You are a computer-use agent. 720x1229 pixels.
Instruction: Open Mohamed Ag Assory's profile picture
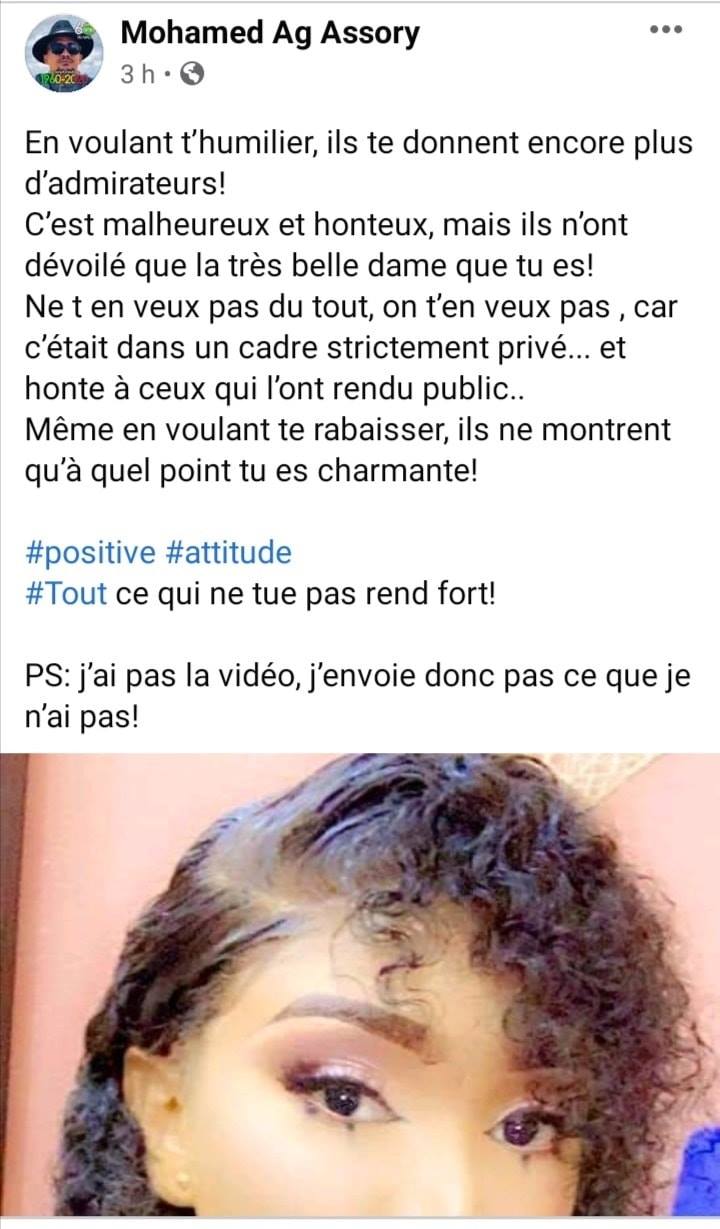(x=64, y=55)
